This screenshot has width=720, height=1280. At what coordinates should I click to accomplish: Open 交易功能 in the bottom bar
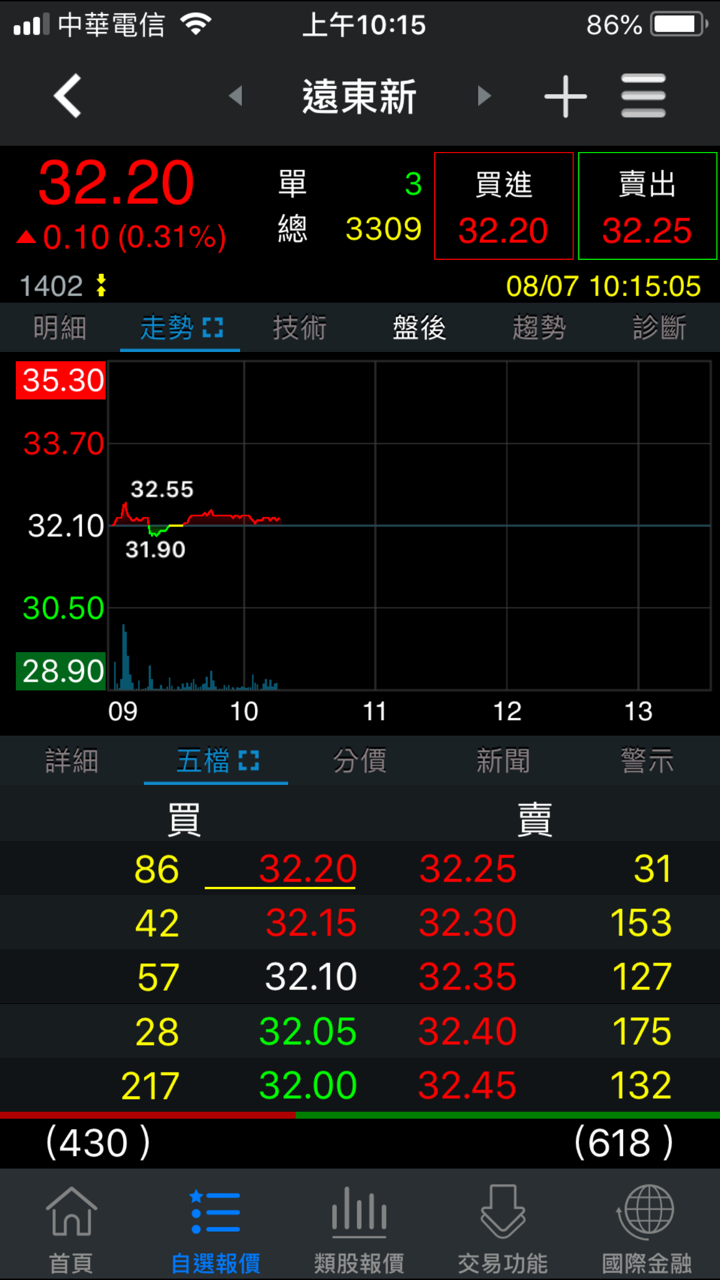click(503, 1228)
